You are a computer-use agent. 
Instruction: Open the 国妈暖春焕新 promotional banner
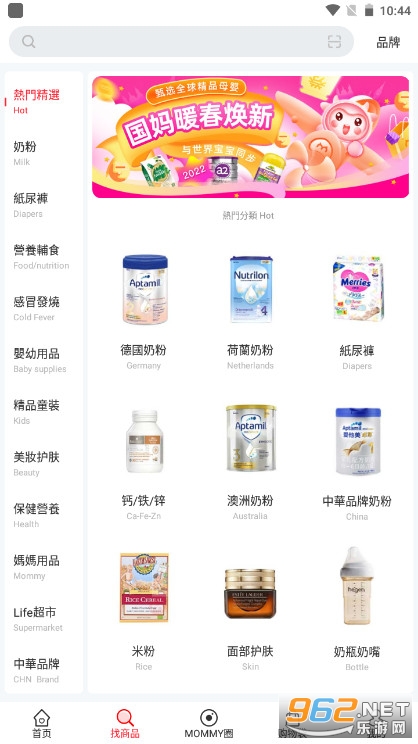pos(250,137)
